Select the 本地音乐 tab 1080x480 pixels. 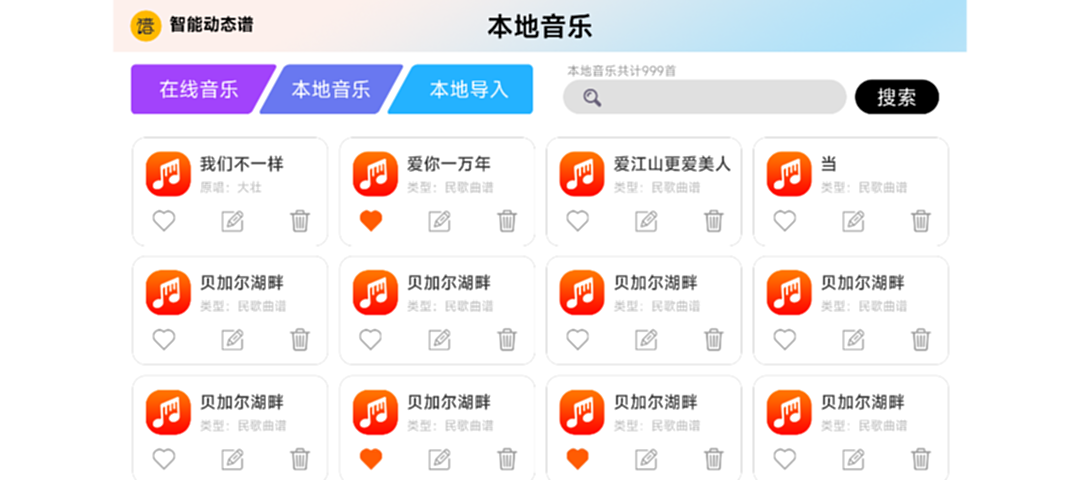[331, 89]
